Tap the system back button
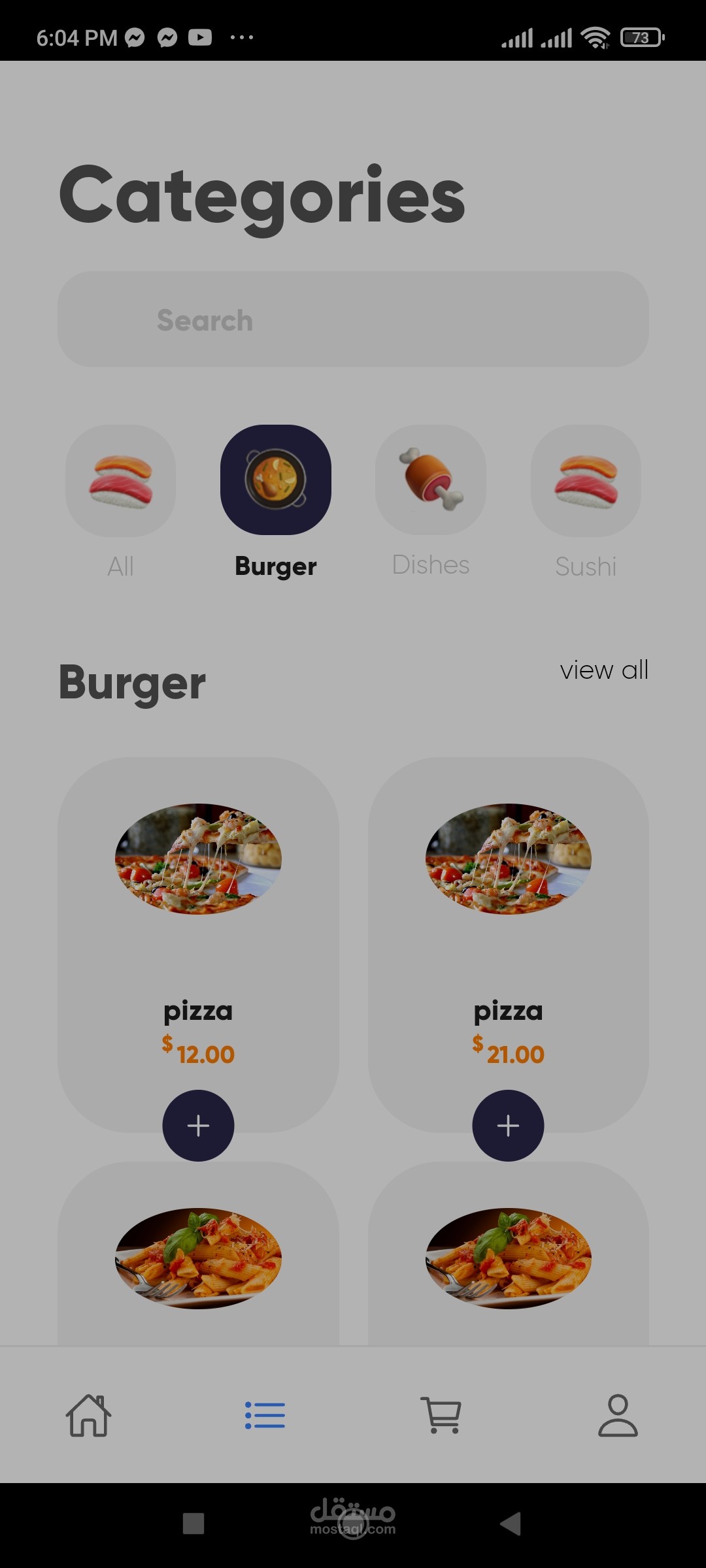The image size is (706, 1568). tap(511, 1524)
